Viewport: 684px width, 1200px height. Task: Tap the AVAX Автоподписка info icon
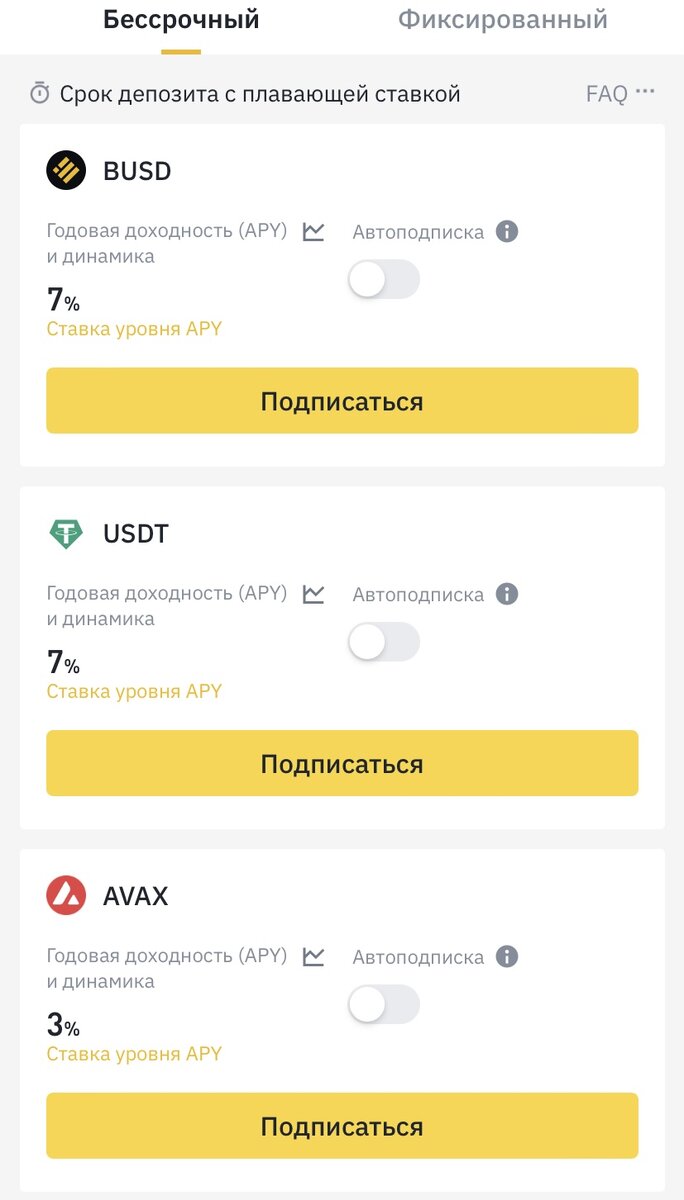507,956
